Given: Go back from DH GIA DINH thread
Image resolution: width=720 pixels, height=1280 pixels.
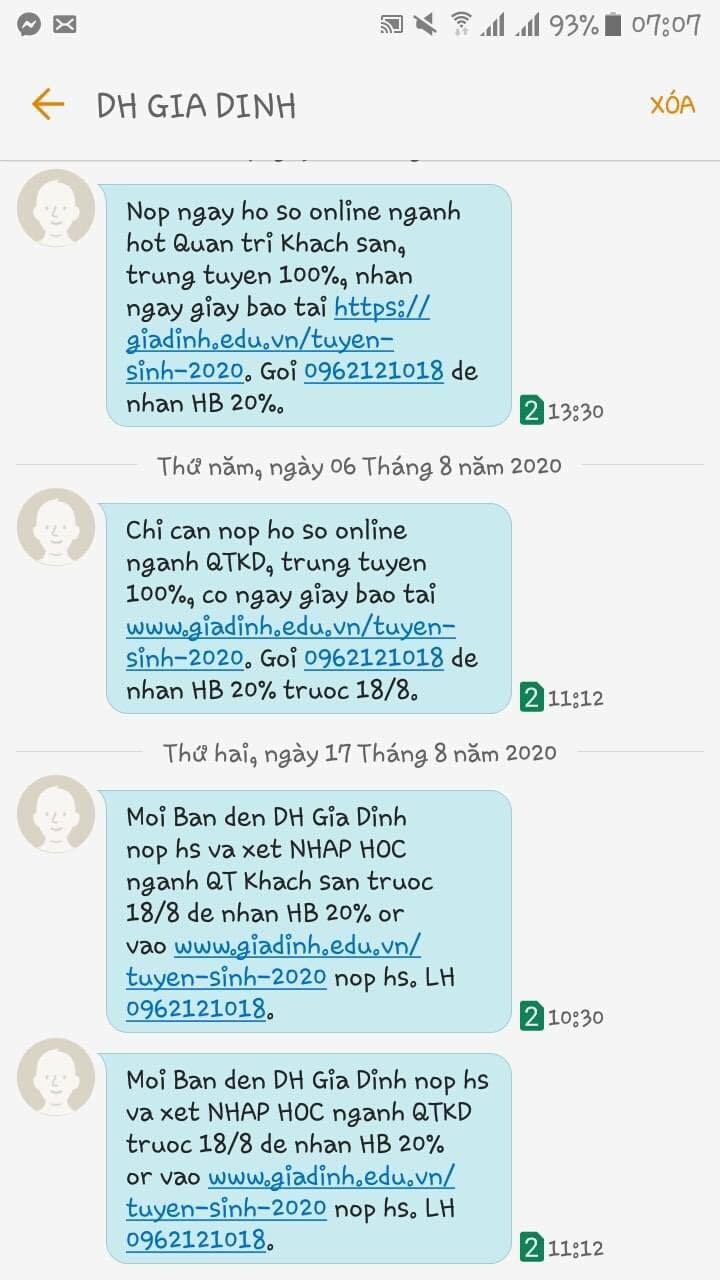Looking at the screenshot, I should pyautogui.click(x=47, y=104).
